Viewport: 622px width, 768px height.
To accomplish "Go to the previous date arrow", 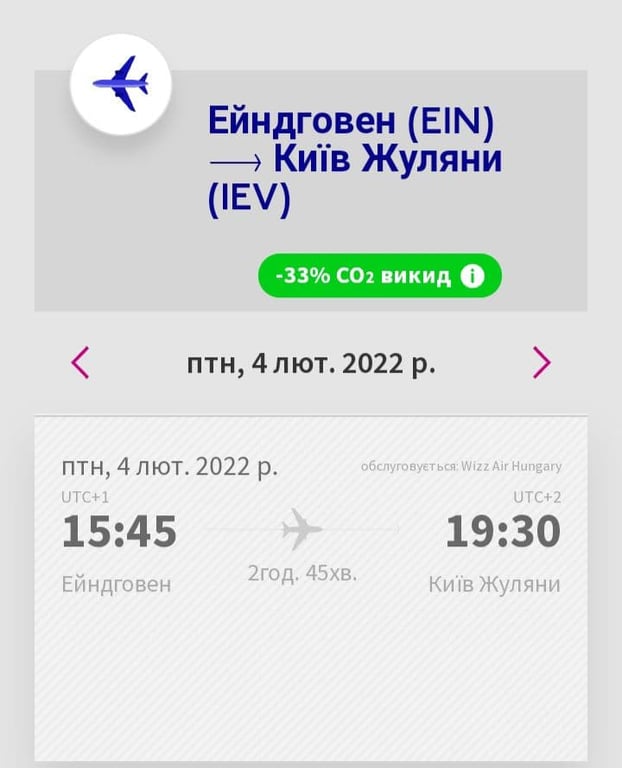I will pyautogui.click(x=81, y=362).
